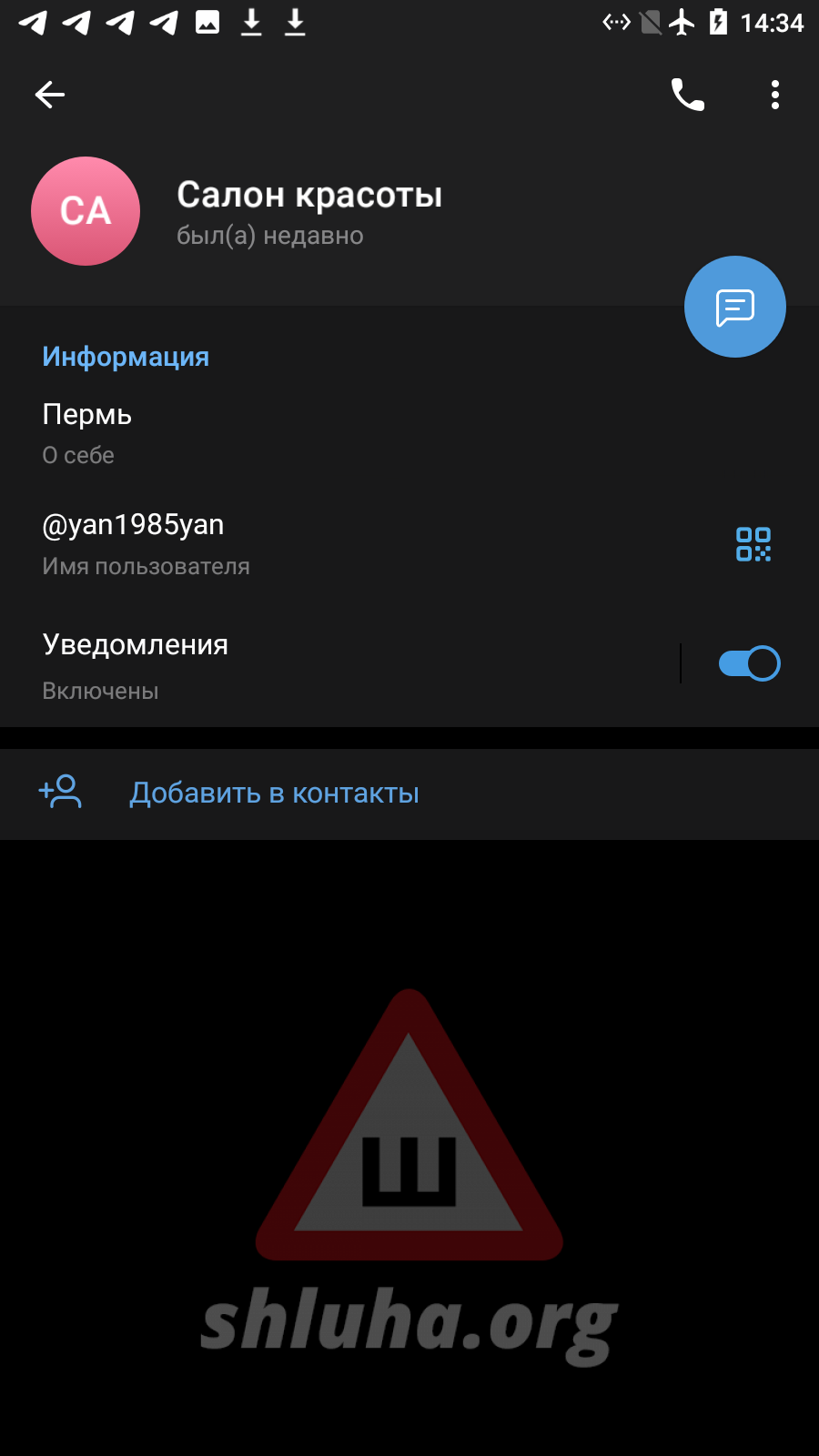
Task: Show the QR code for this user
Action: 753,544
